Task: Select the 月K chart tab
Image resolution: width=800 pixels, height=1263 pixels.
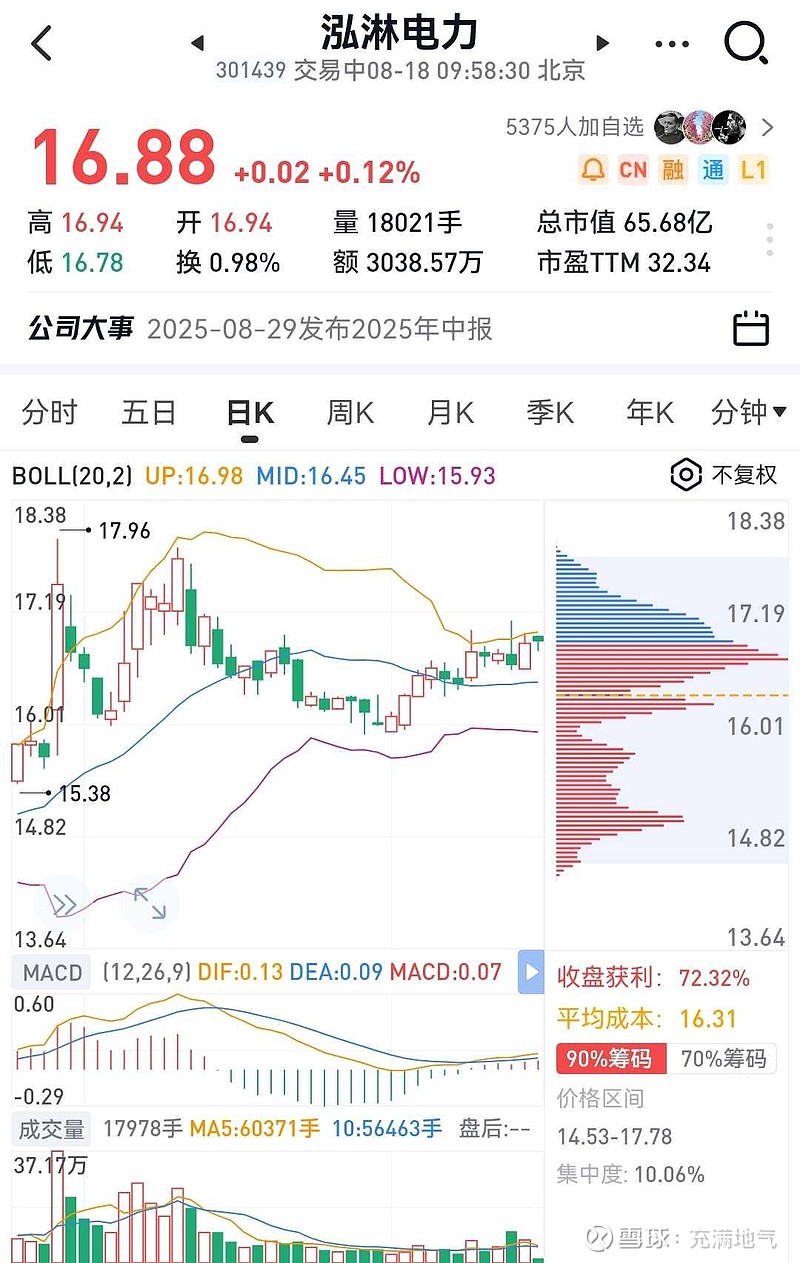Action: click(x=450, y=412)
